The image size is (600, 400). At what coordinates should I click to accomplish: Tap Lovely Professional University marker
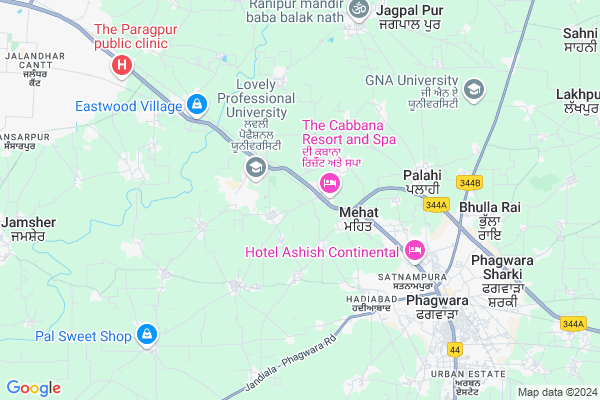pos(256,167)
